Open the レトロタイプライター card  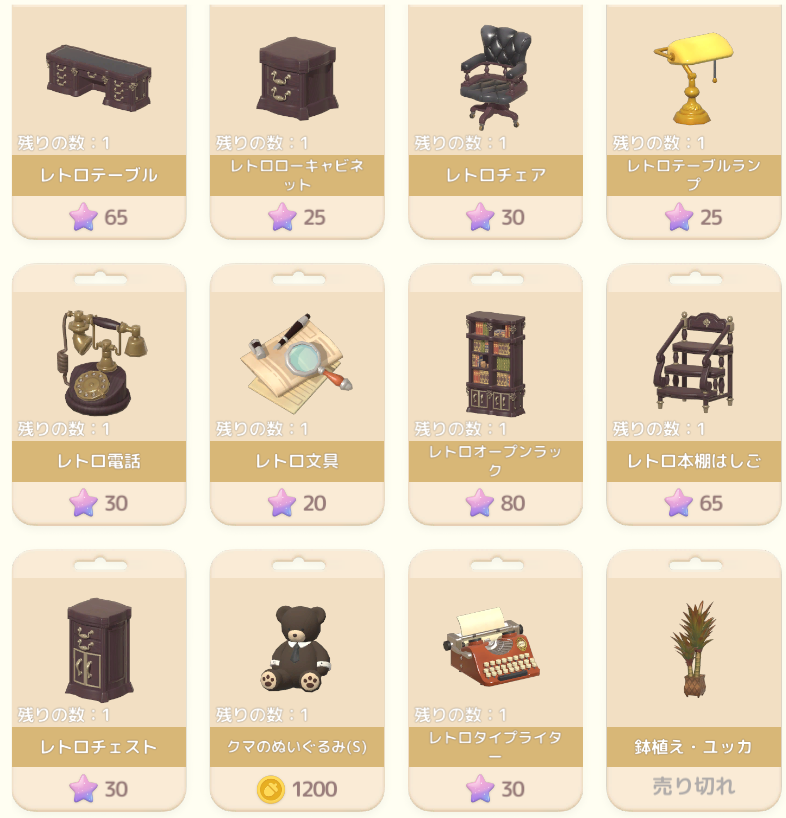[495, 680]
